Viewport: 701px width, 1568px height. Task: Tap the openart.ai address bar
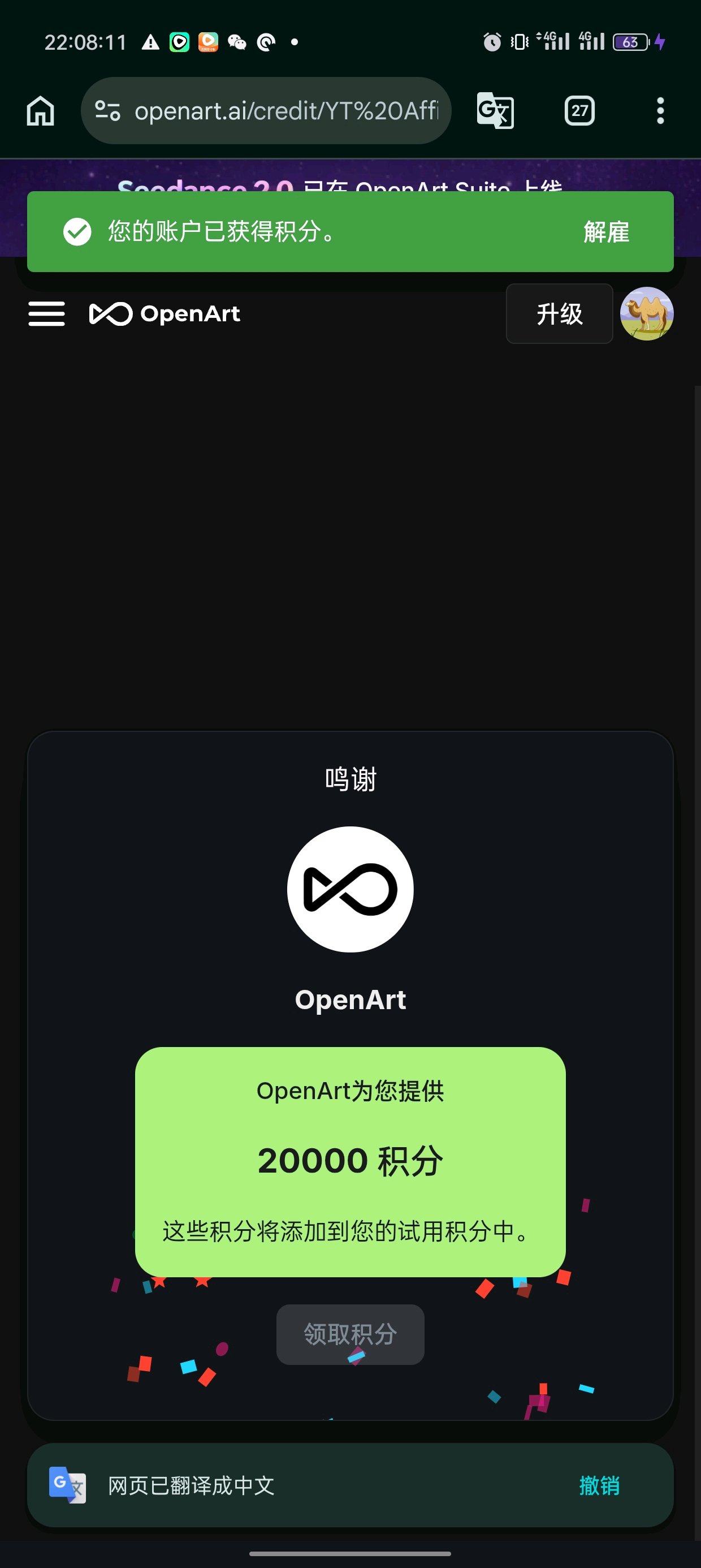tap(266, 111)
